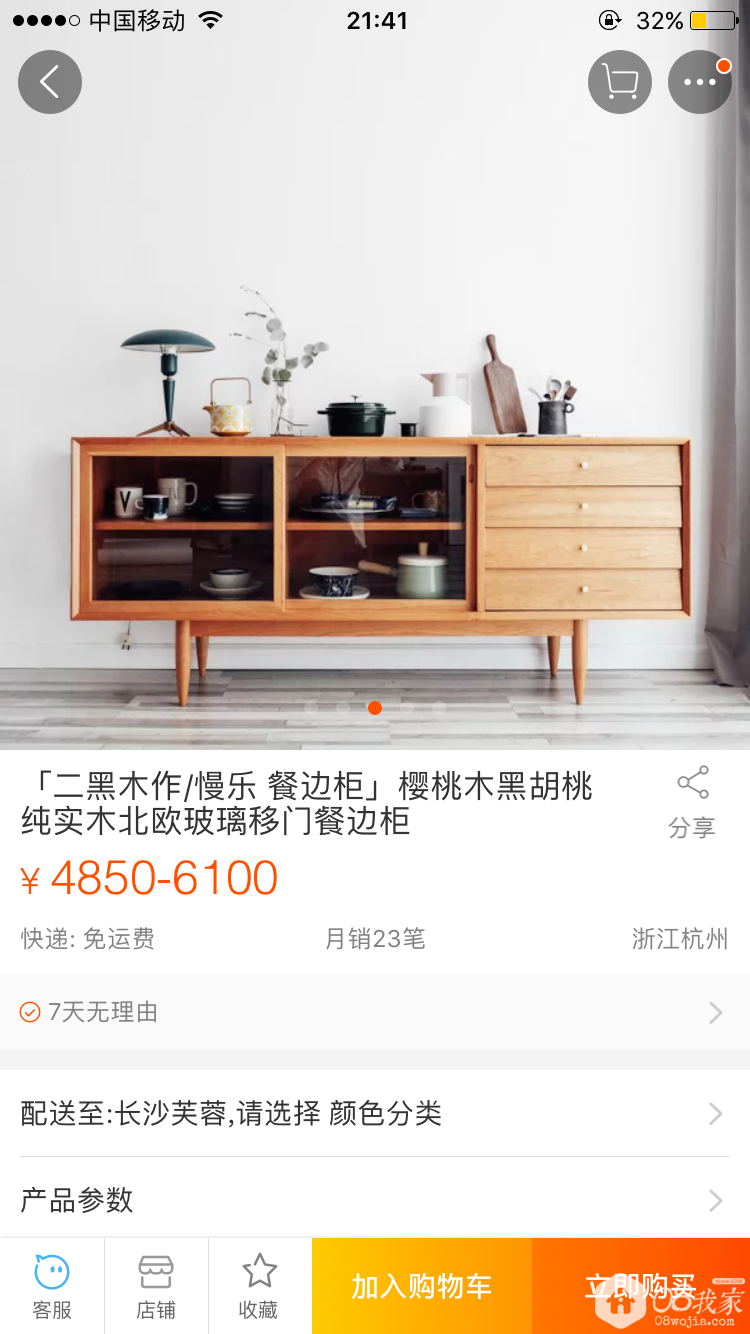The image size is (750, 1334).
Task: Visit the 店铺 store page
Action: (x=156, y=1286)
